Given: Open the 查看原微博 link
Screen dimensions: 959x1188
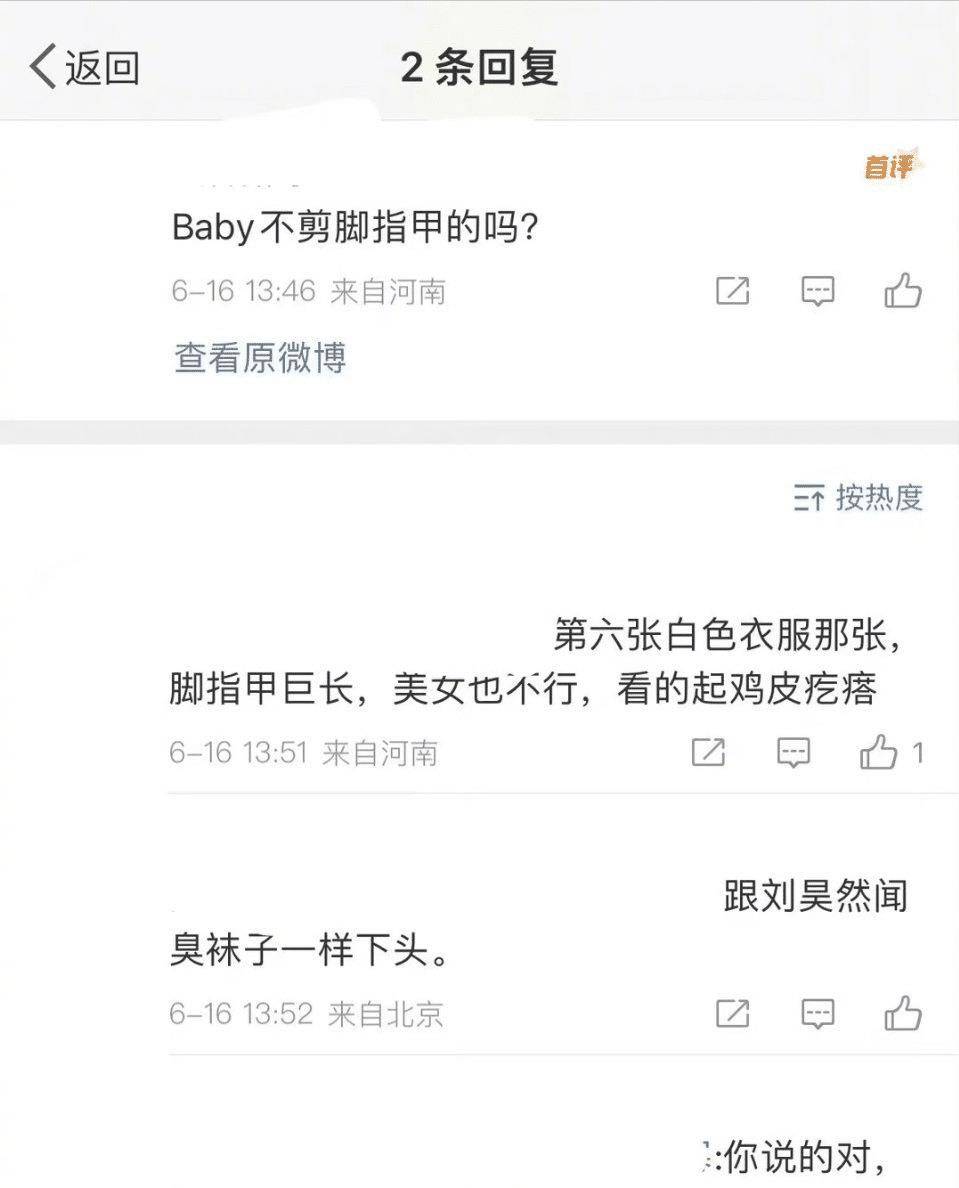Looking at the screenshot, I should (x=260, y=357).
